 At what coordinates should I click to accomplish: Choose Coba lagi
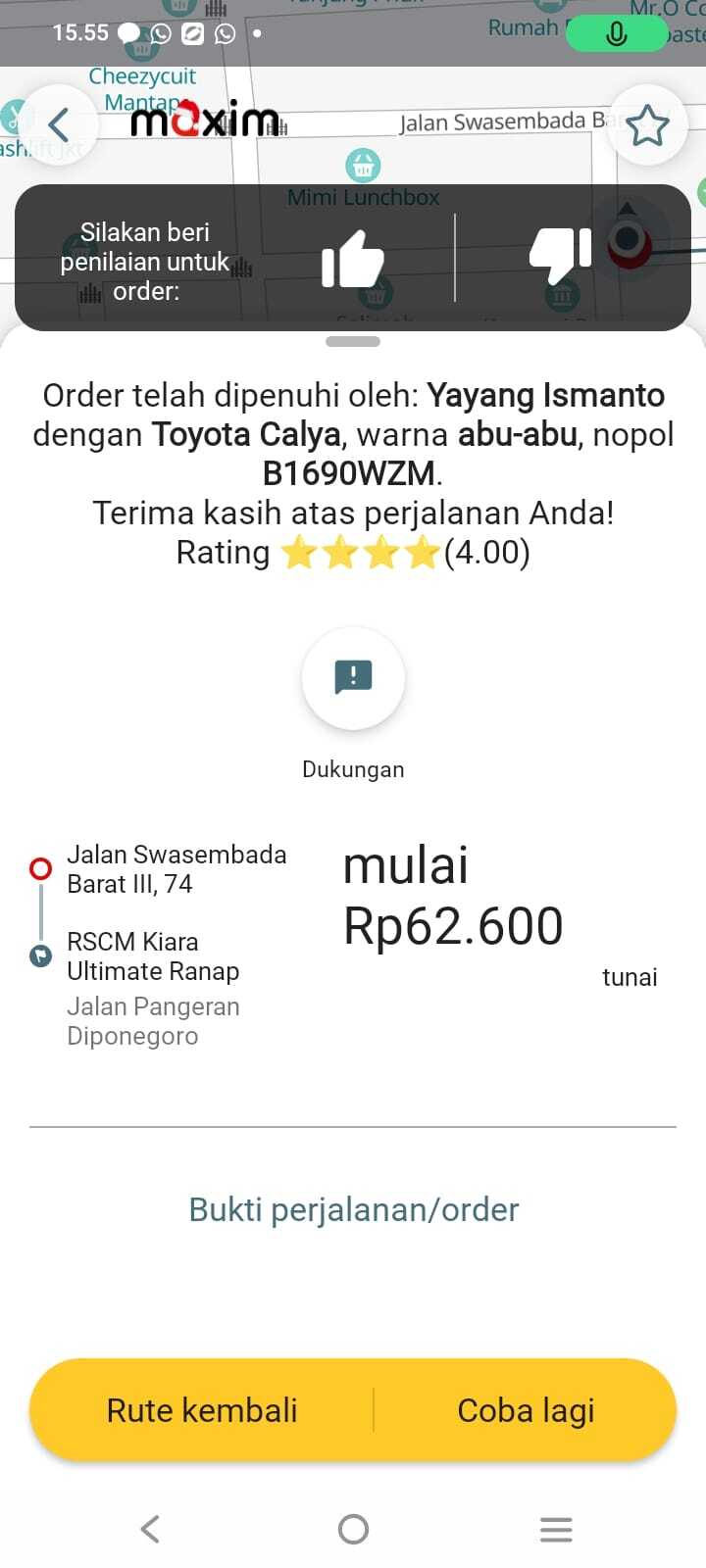[526, 1410]
